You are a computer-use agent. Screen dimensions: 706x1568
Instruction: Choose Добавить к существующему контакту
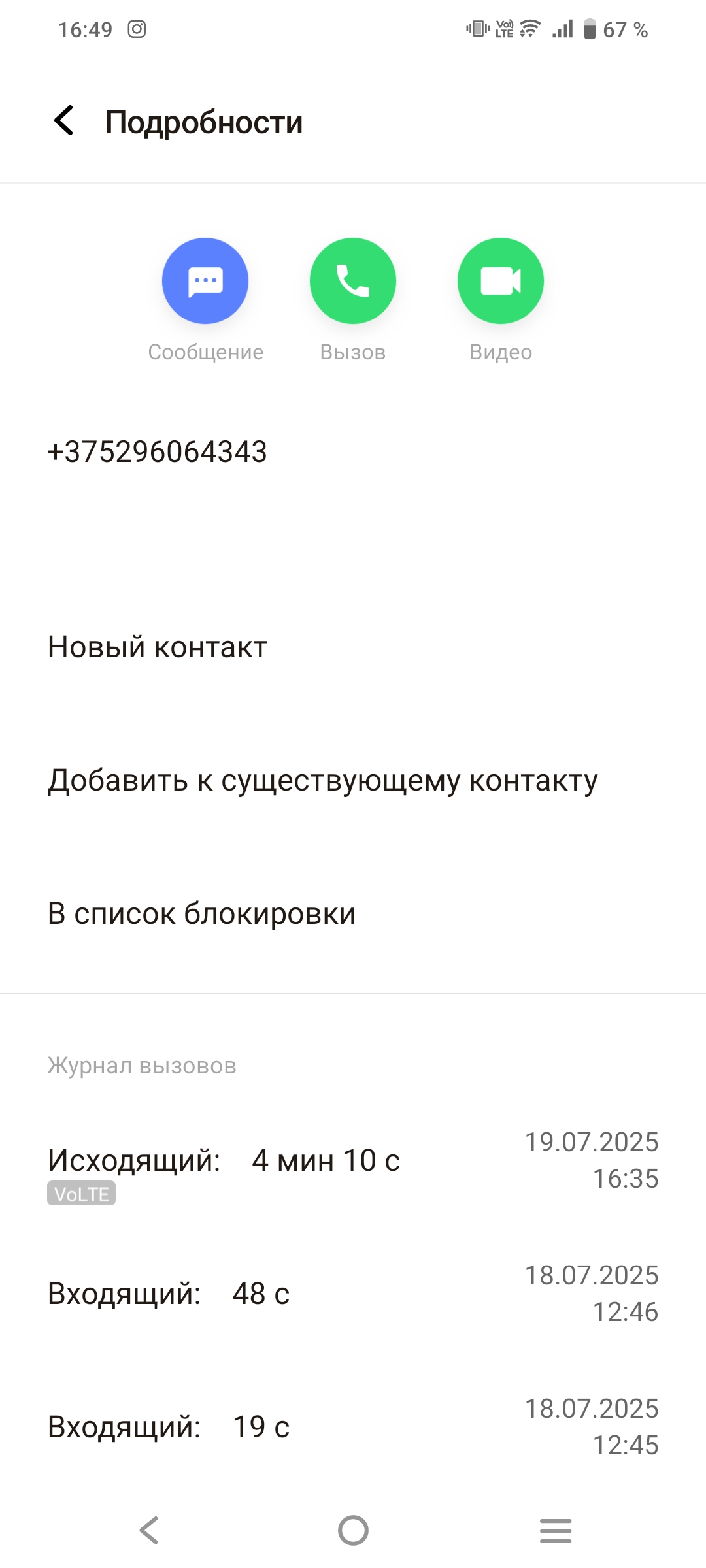(323, 781)
